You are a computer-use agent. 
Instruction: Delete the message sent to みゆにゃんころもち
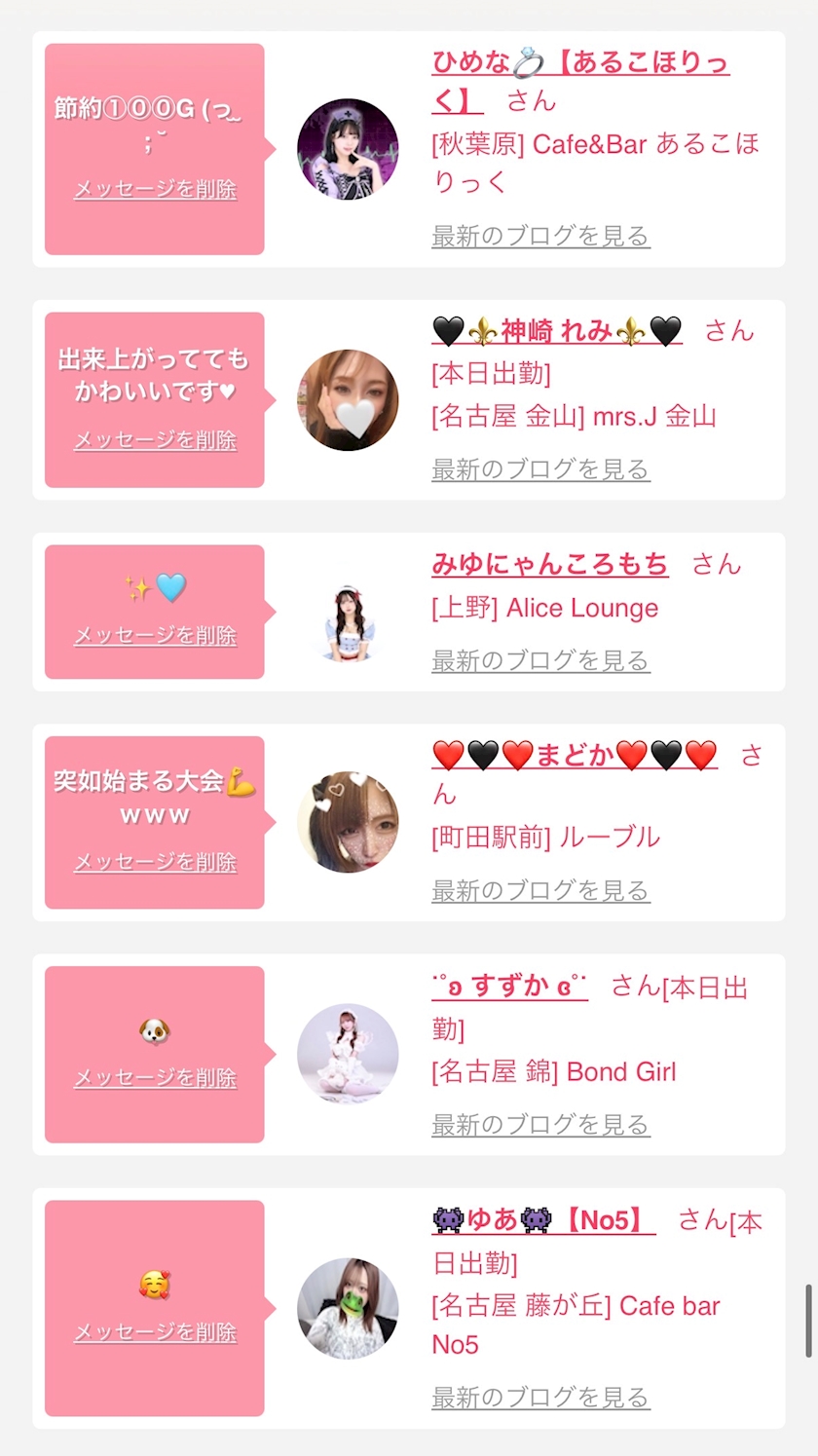point(155,636)
